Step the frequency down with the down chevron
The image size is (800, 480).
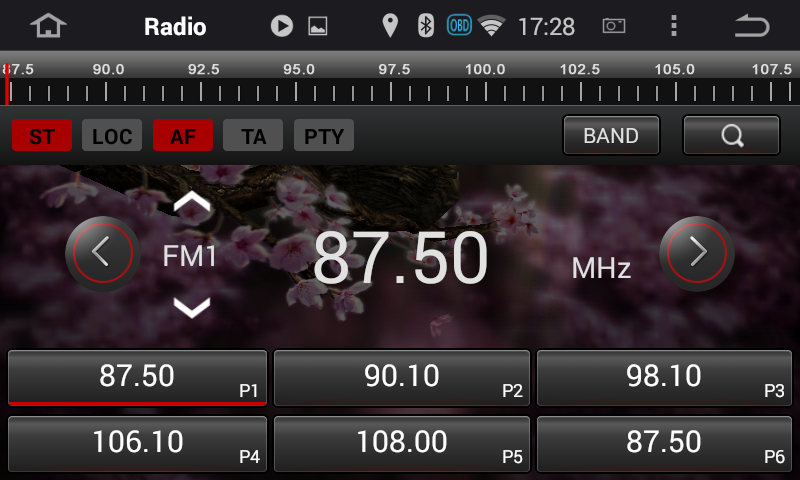click(192, 306)
